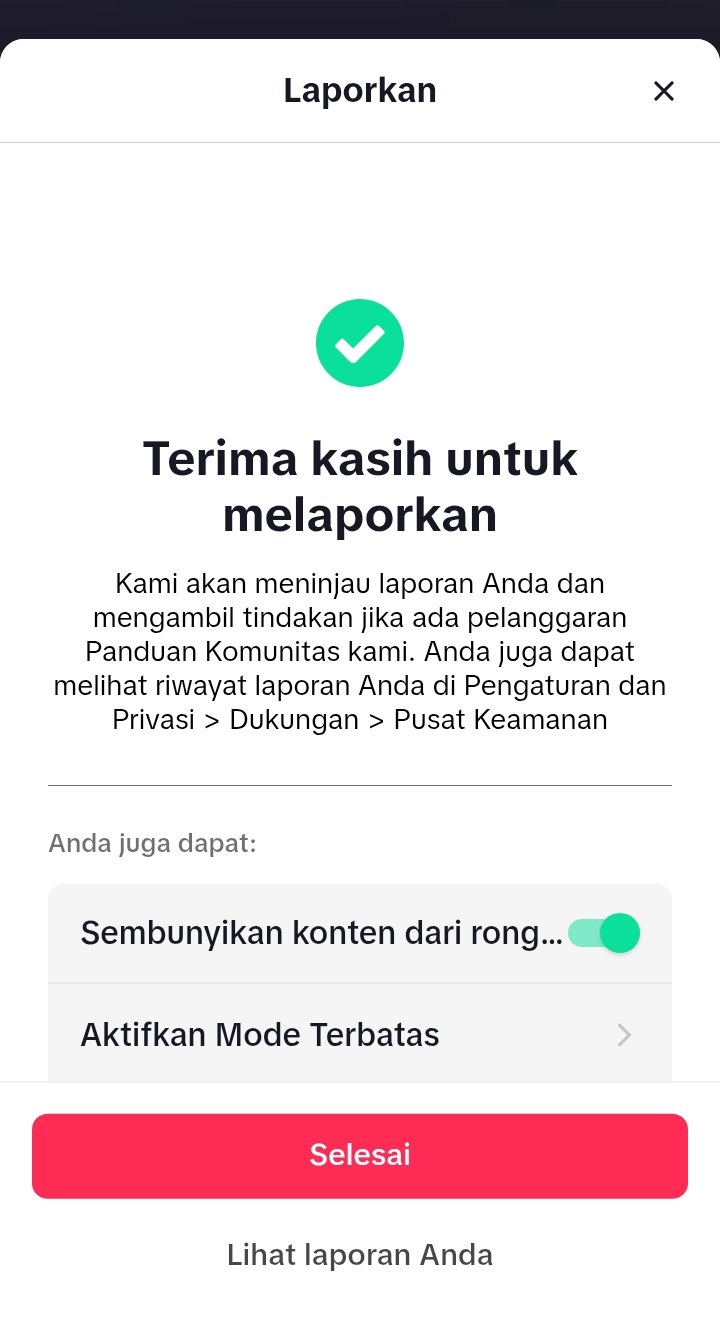Close the Laporkan report dialog

[664, 91]
